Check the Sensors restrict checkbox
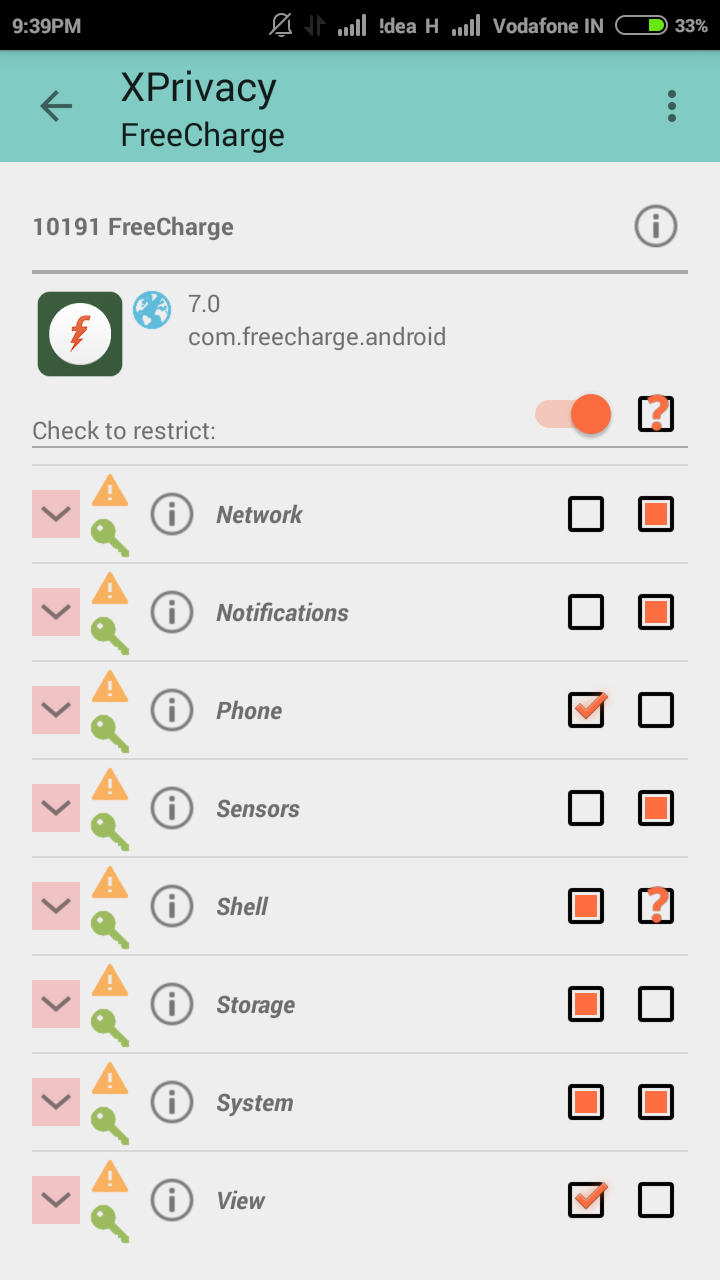Screen dimensions: 720x1280 (x=586, y=808)
